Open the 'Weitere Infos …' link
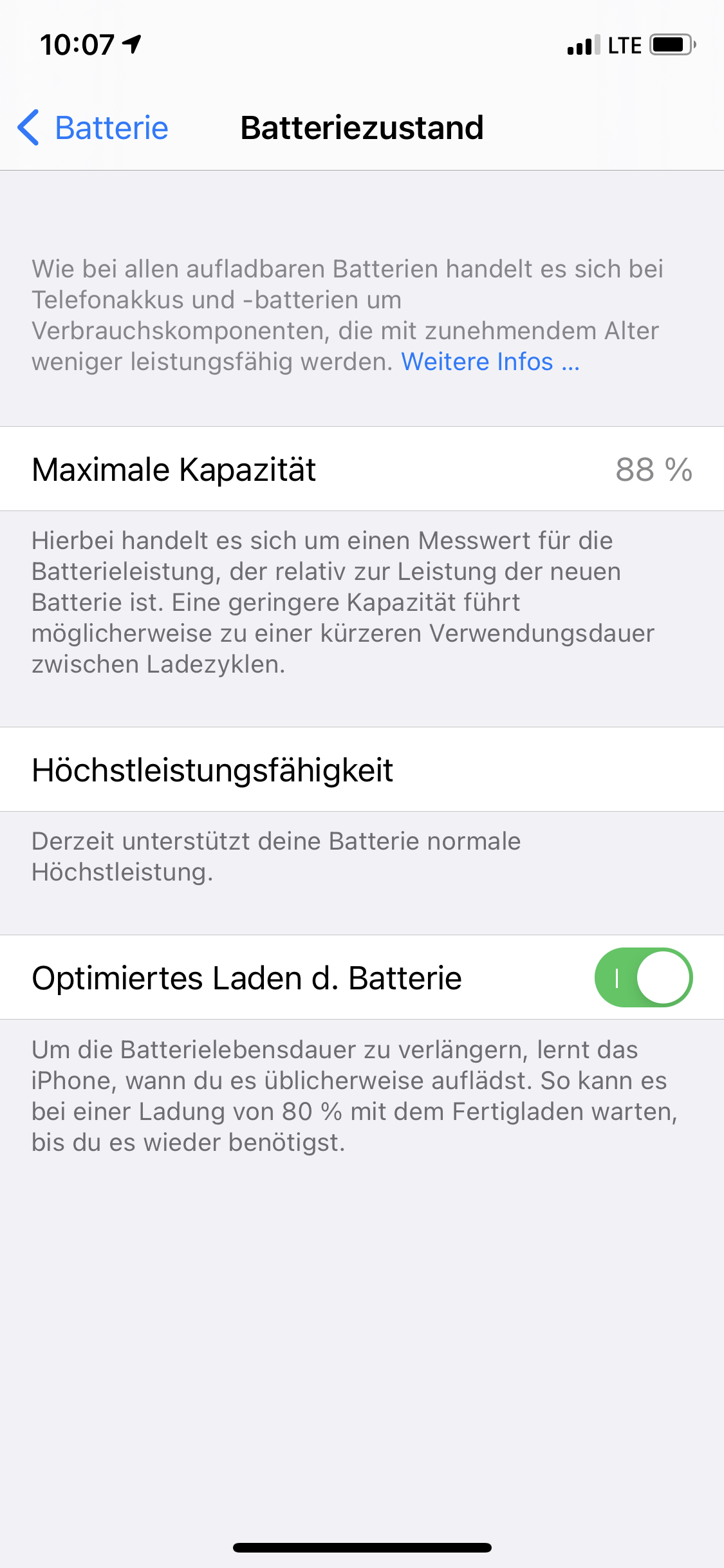This screenshot has height=1568, width=724. [x=490, y=362]
